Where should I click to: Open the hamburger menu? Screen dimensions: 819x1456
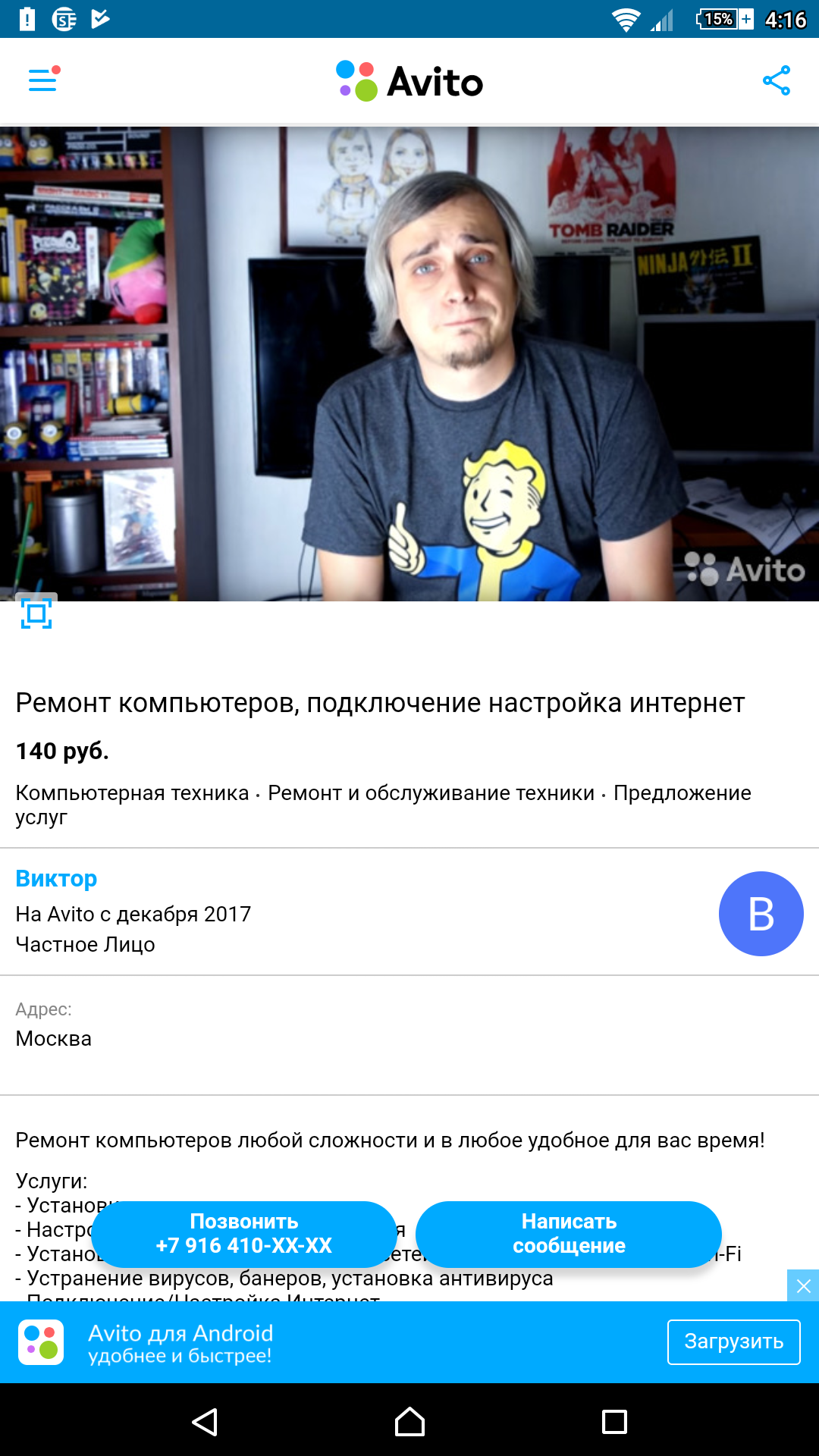(43, 80)
